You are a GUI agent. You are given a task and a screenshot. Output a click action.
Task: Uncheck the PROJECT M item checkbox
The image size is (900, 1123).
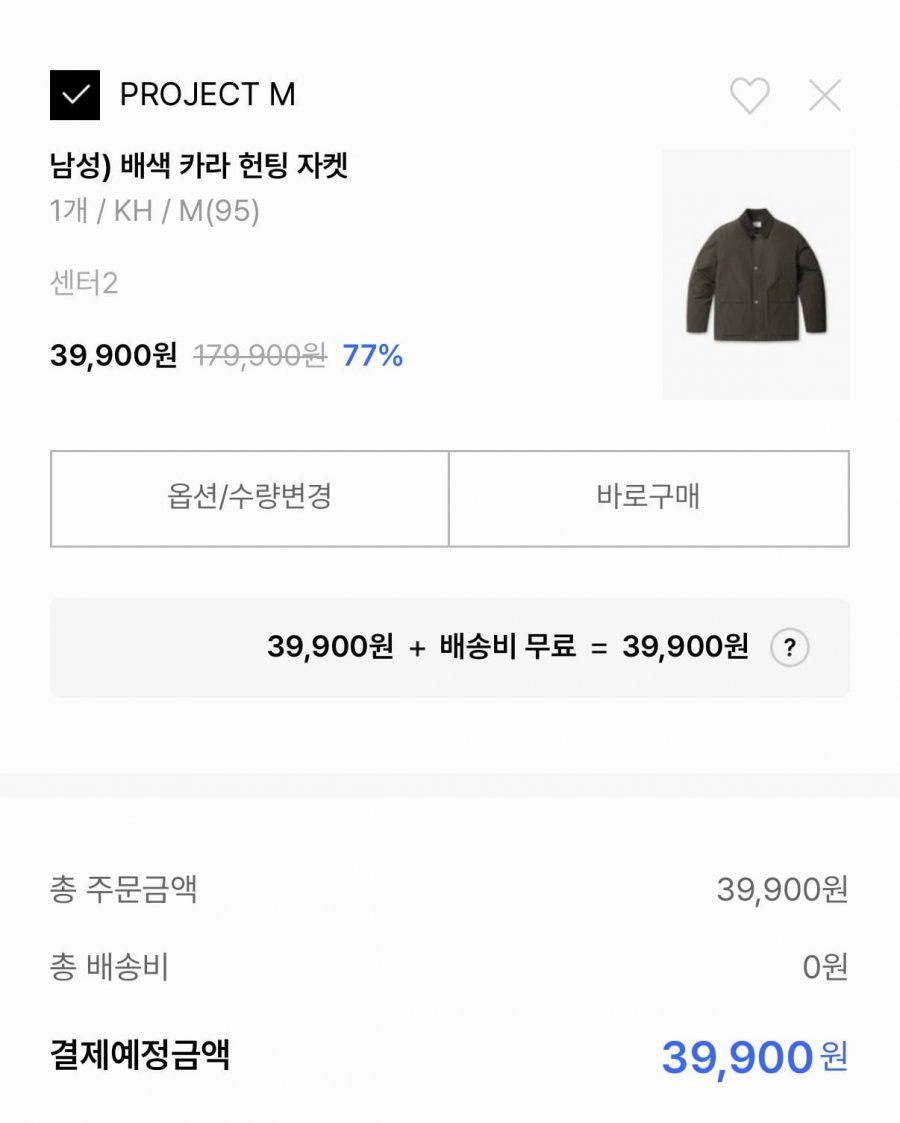75,95
